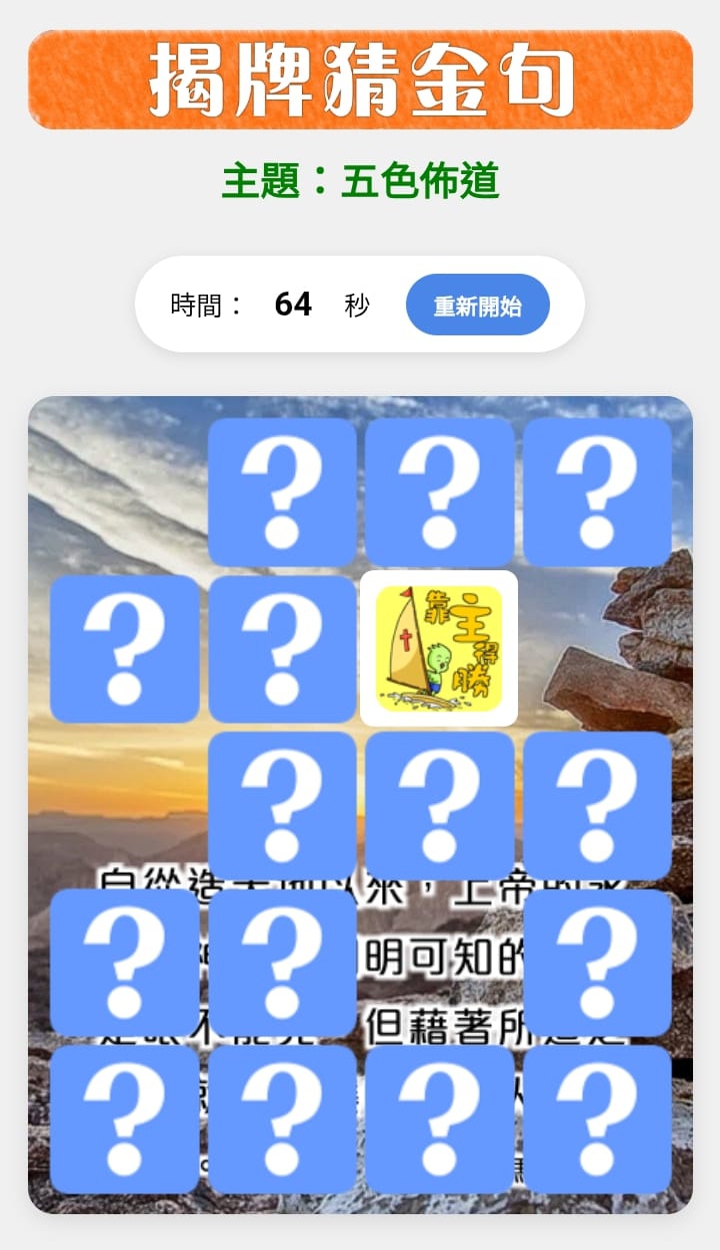This screenshot has height=1250, width=720.
Task: Restart the game with 重新開始
Action: 477,305
